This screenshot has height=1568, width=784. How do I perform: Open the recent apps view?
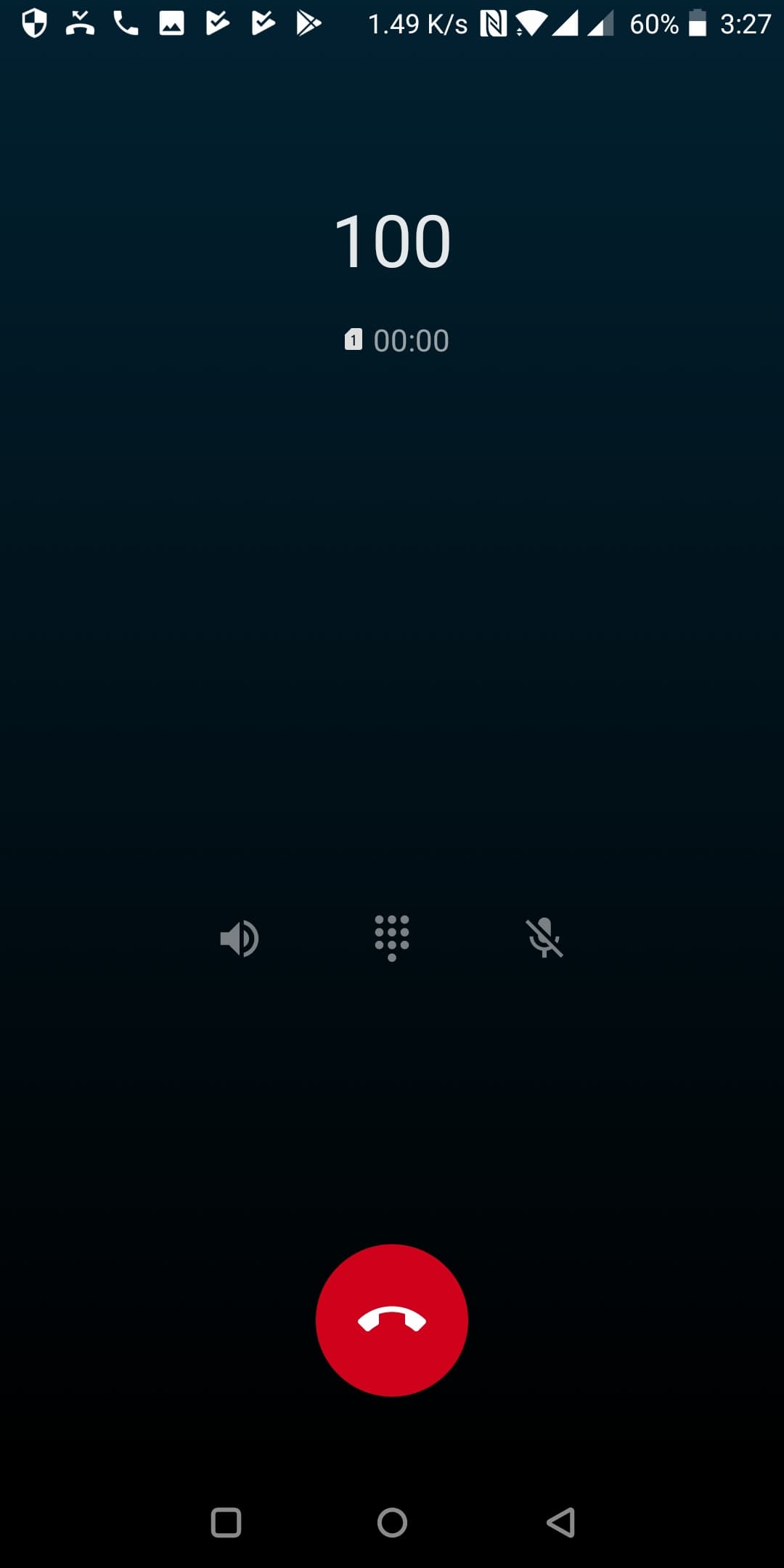226,1522
